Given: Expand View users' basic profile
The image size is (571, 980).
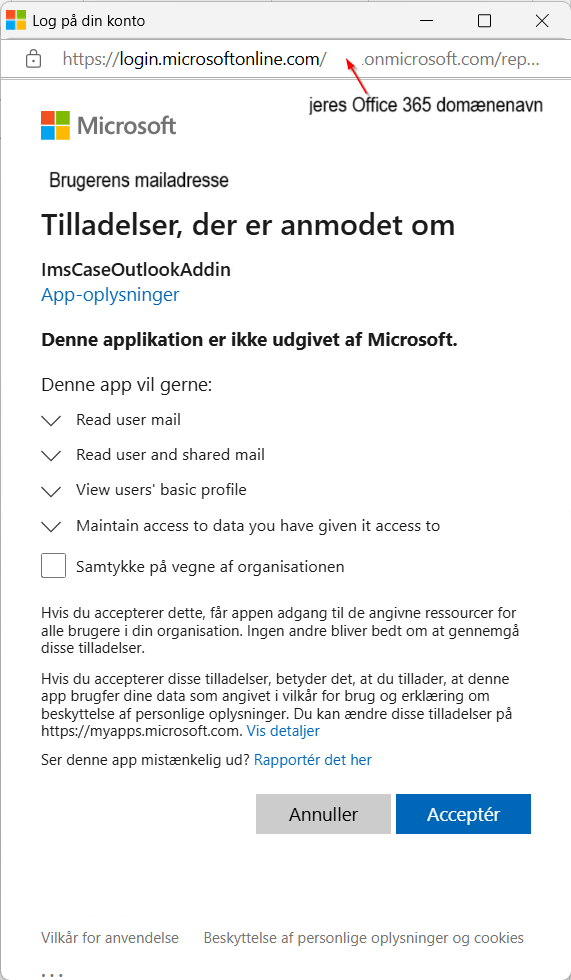Looking at the screenshot, I should click(51, 491).
